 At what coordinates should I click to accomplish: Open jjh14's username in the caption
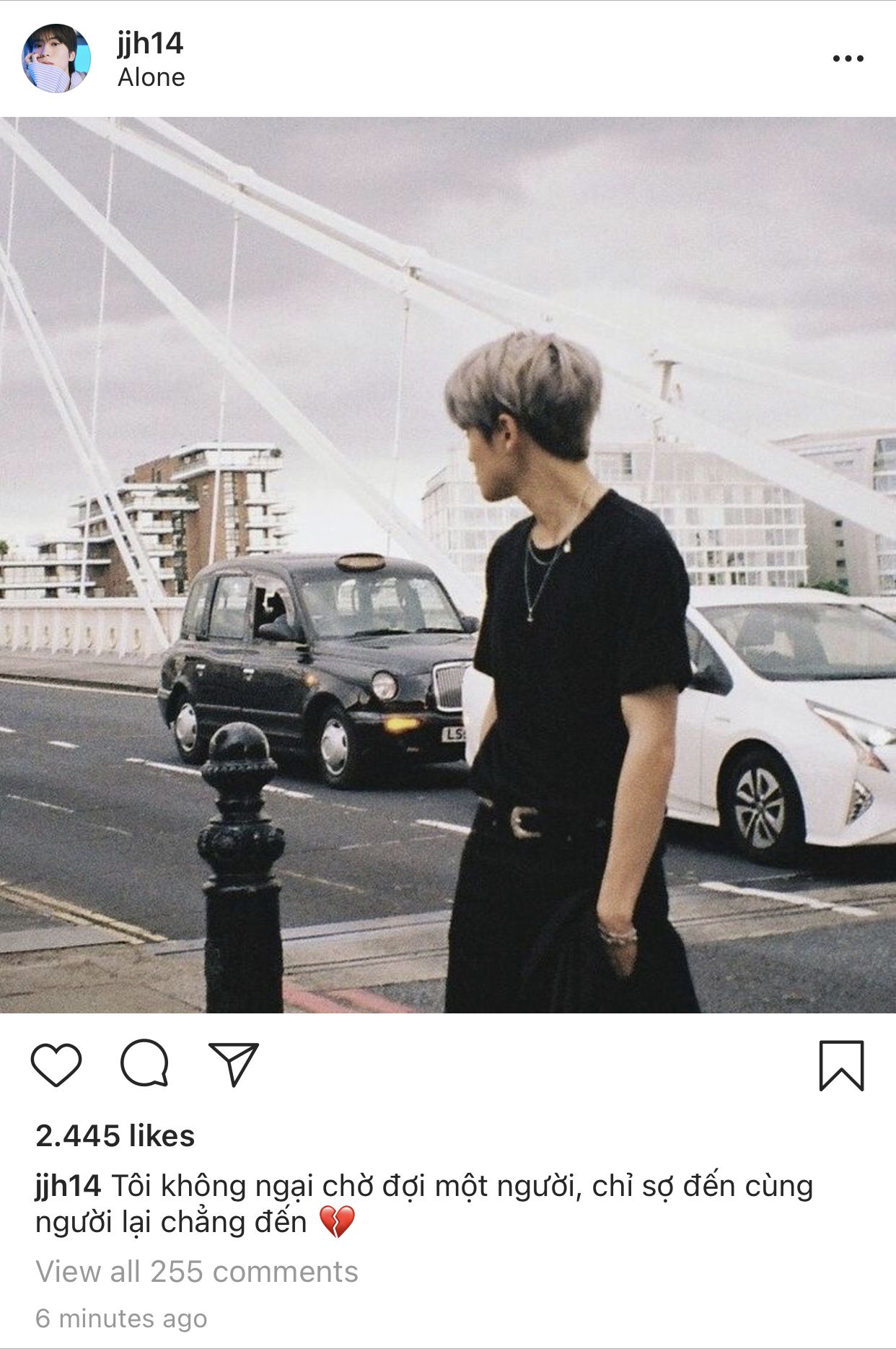[x=69, y=1186]
